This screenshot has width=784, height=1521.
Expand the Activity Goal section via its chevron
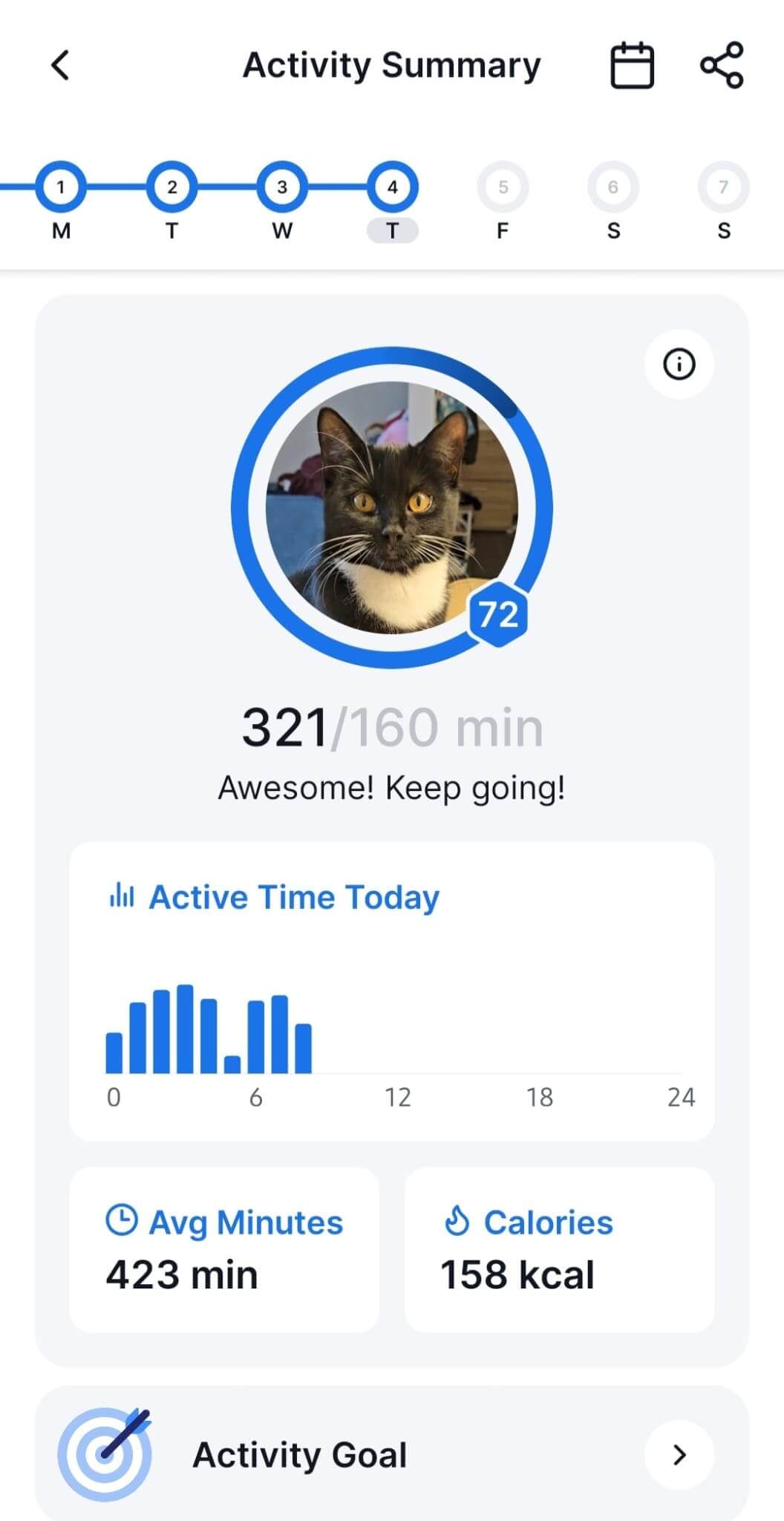(678, 1454)
